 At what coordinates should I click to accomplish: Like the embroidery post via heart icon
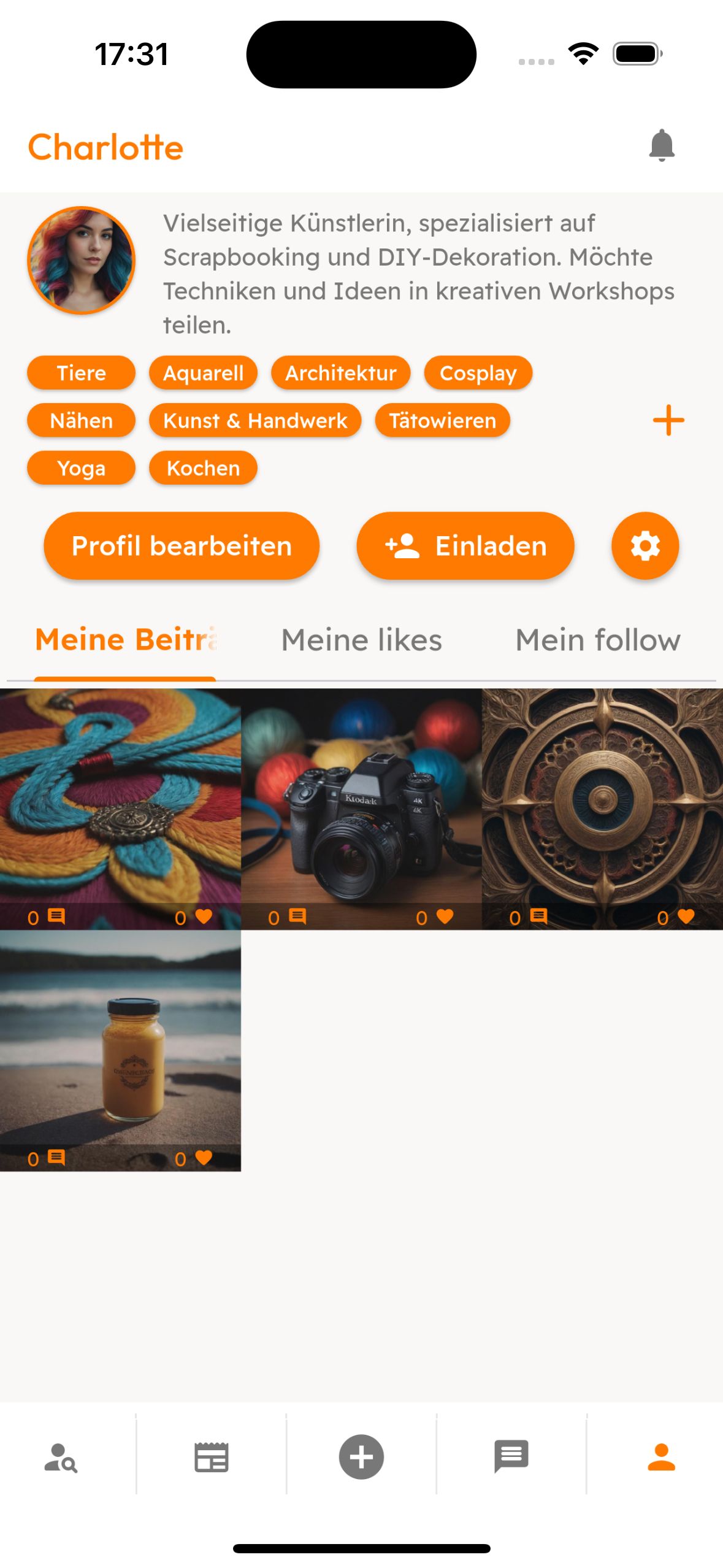pyautogui.click(x=202, y=916)
